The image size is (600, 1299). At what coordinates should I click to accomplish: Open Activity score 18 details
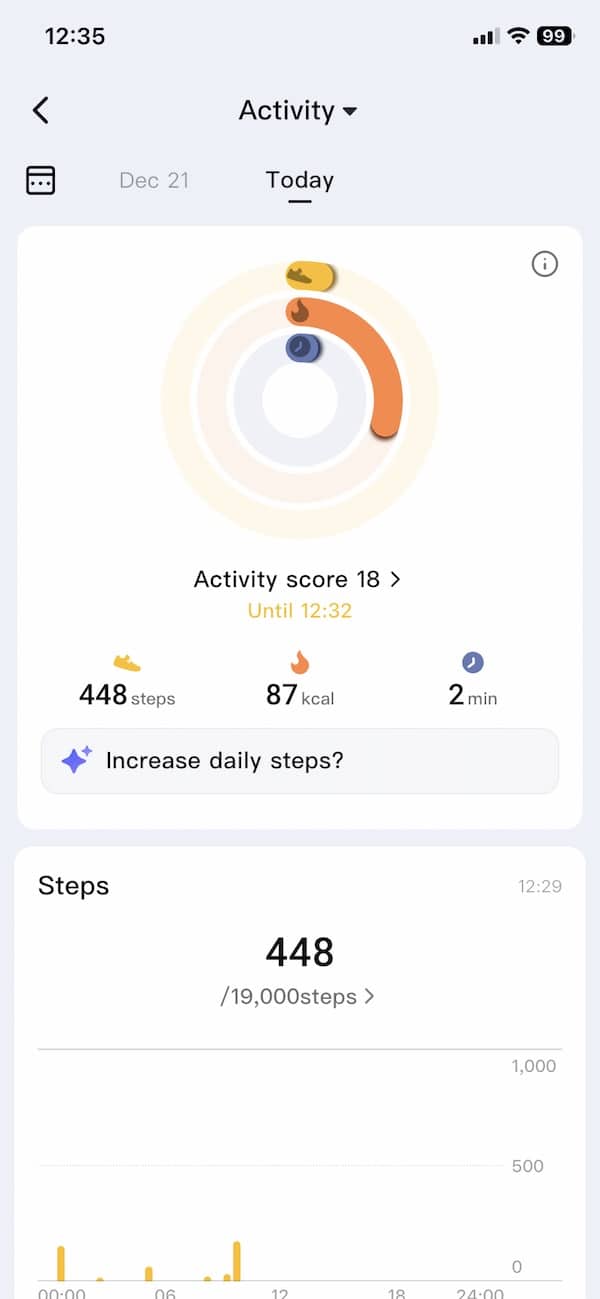click(297, 579)
